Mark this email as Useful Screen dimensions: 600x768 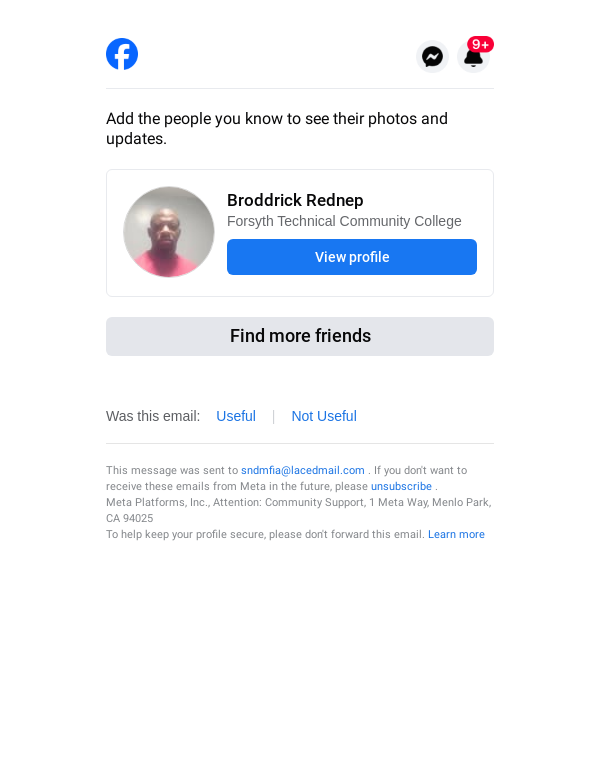tap(236, 416)
